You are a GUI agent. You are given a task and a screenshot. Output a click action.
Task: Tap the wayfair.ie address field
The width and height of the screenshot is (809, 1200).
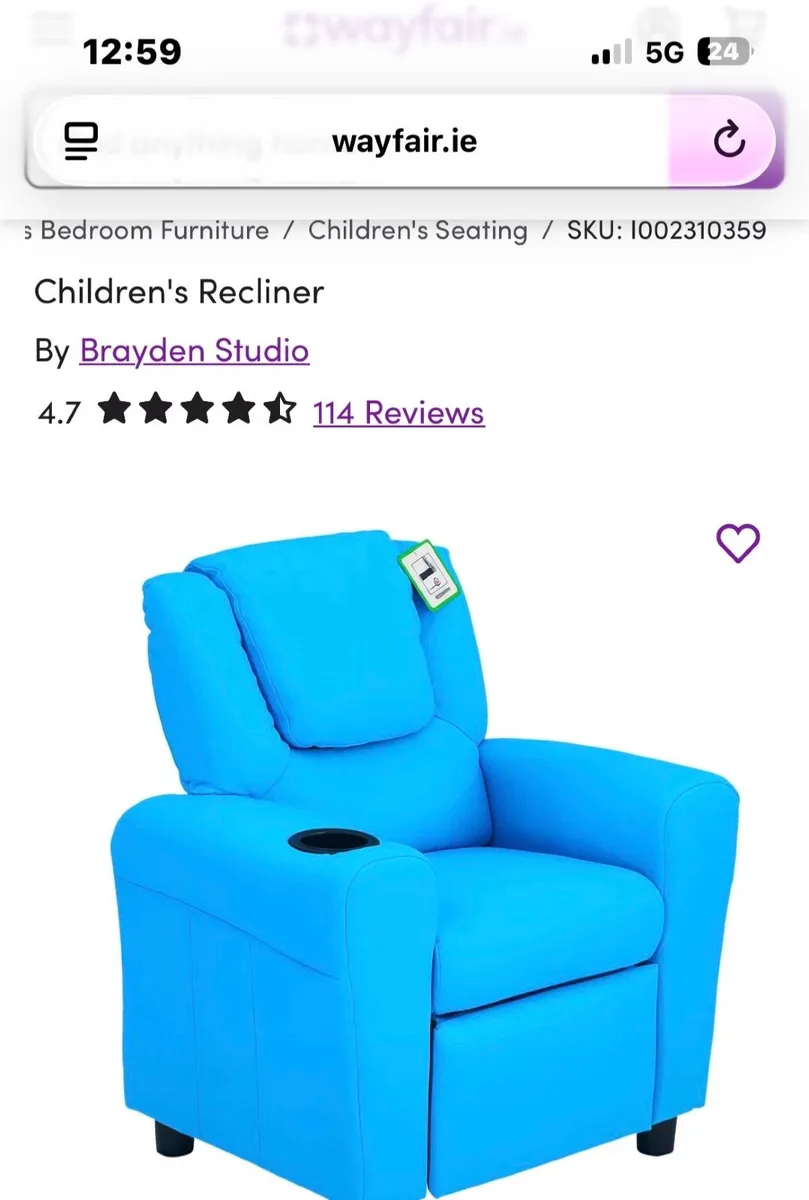pyautogui.click(x=404, y=140)
